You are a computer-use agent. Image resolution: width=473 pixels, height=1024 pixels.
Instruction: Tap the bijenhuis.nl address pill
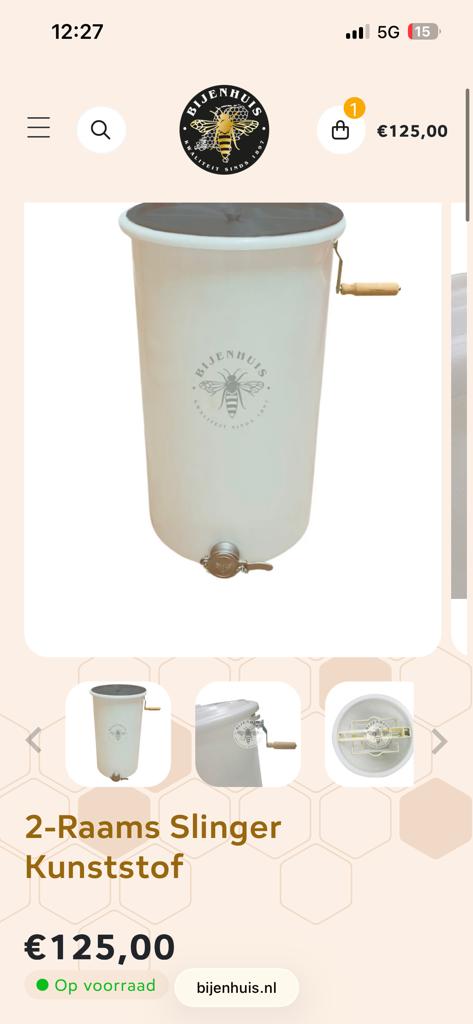236,987
